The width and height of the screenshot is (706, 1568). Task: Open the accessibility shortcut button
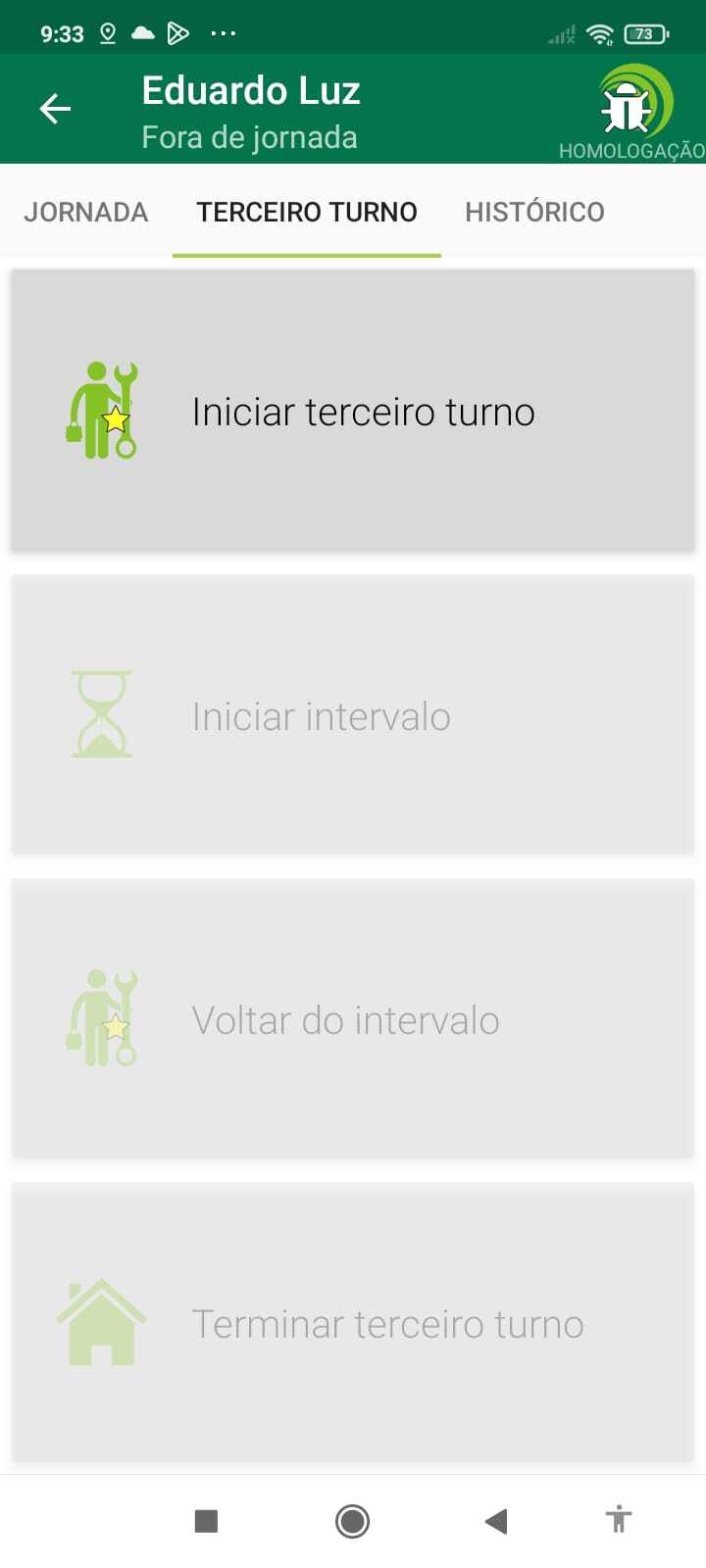pyautogui.click(x=619, y=1521)
